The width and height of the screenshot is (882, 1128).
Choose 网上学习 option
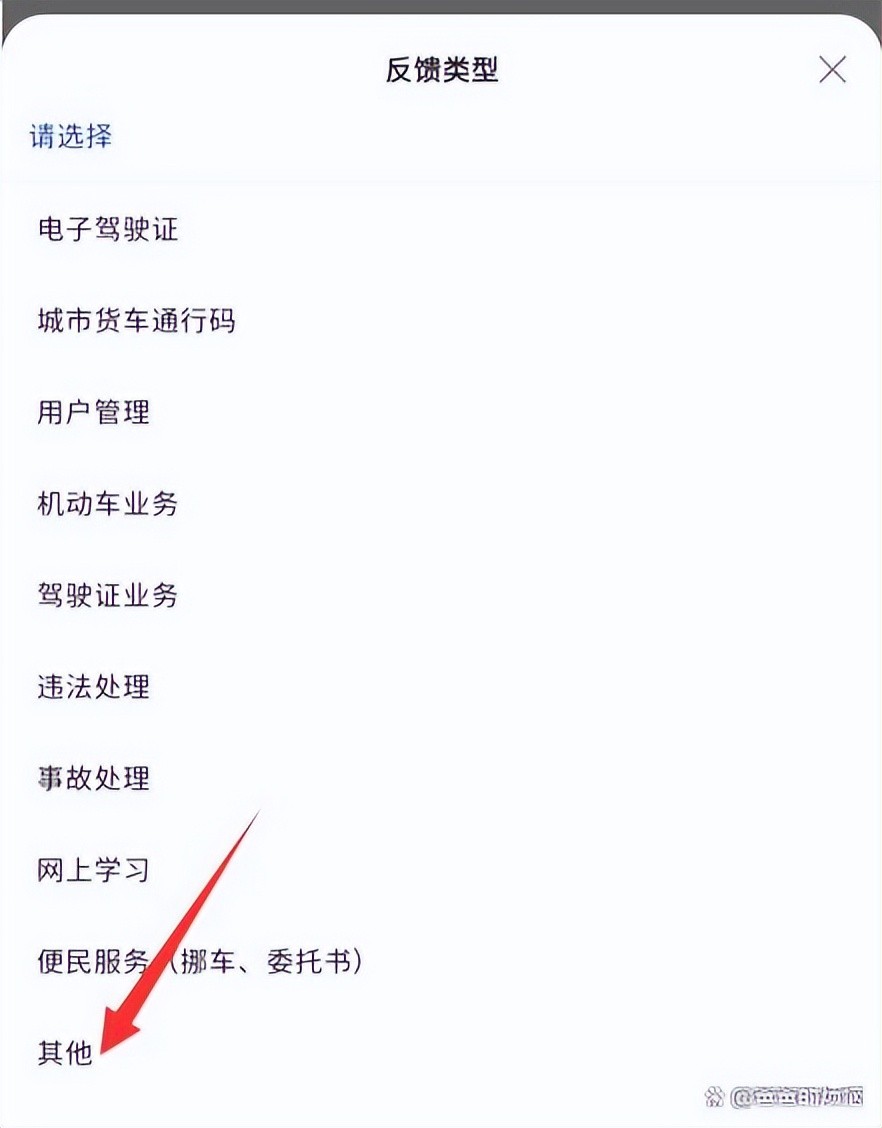pyautogui.click(x=94, y=870)
